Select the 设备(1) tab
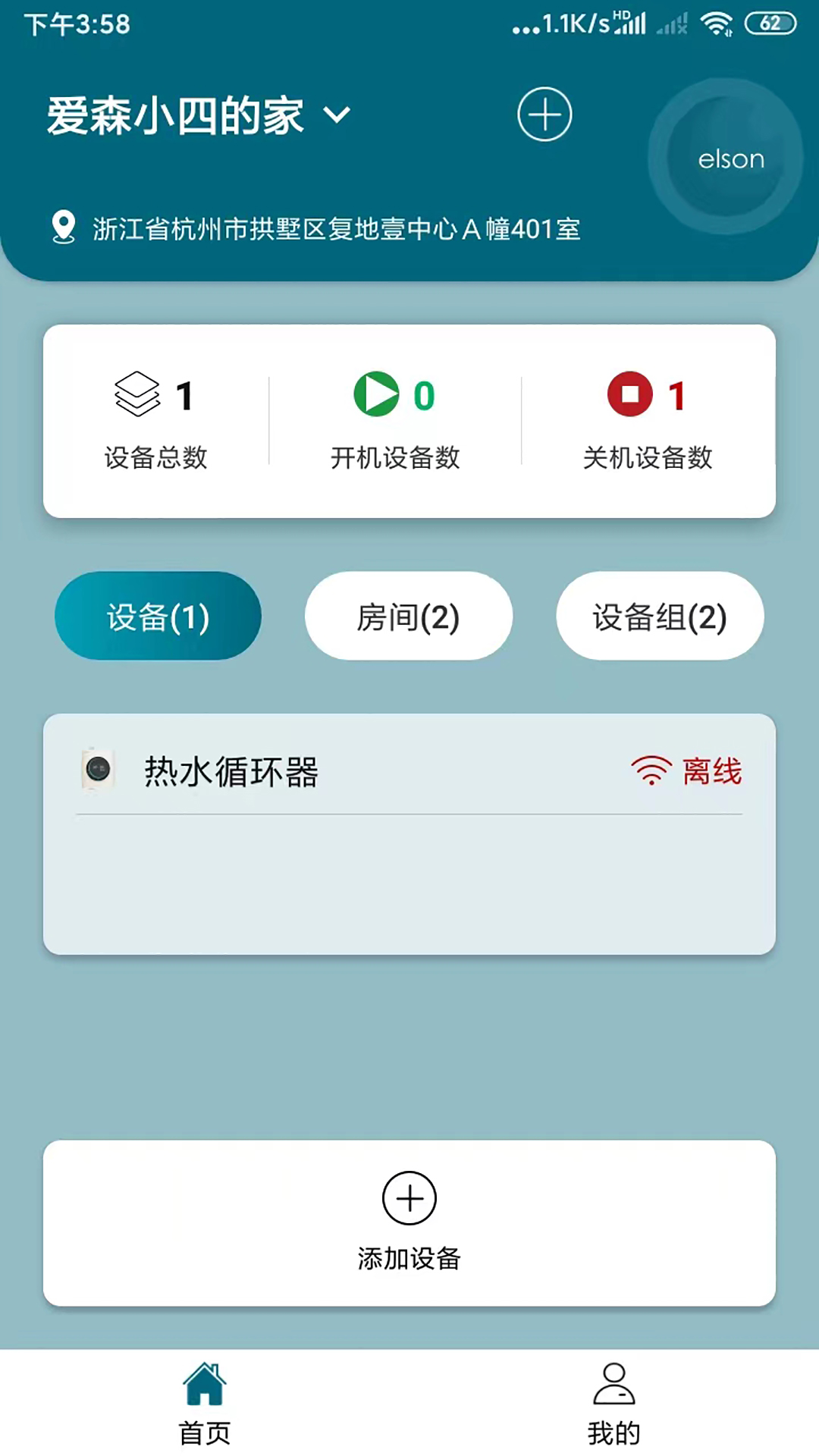Viewport: 819px width, 1456px height. pos(157,616)
